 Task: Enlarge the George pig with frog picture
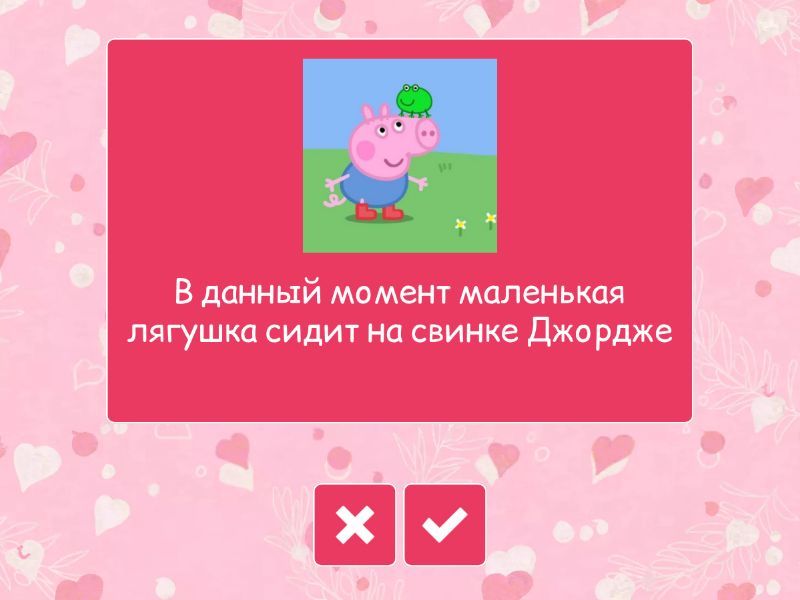tap(400, 155)
